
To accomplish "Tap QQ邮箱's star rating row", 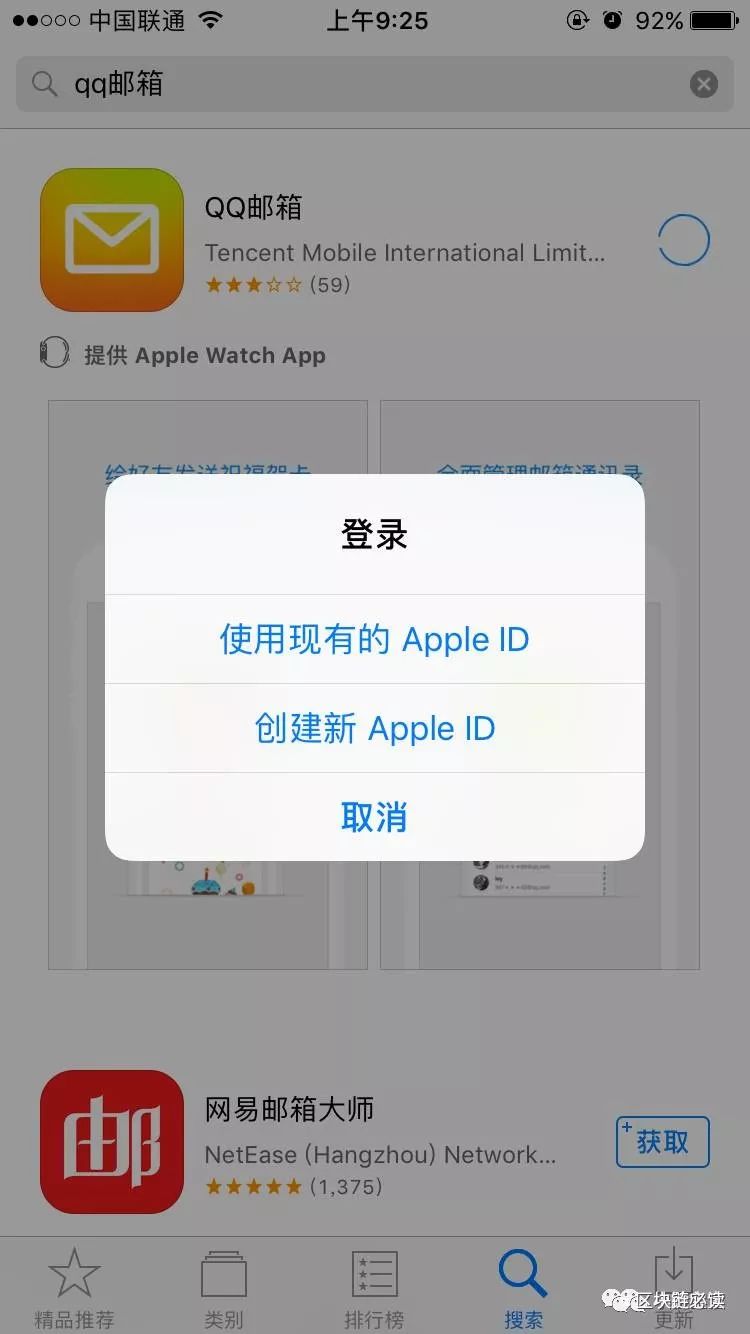I will (x=276, y=285).
